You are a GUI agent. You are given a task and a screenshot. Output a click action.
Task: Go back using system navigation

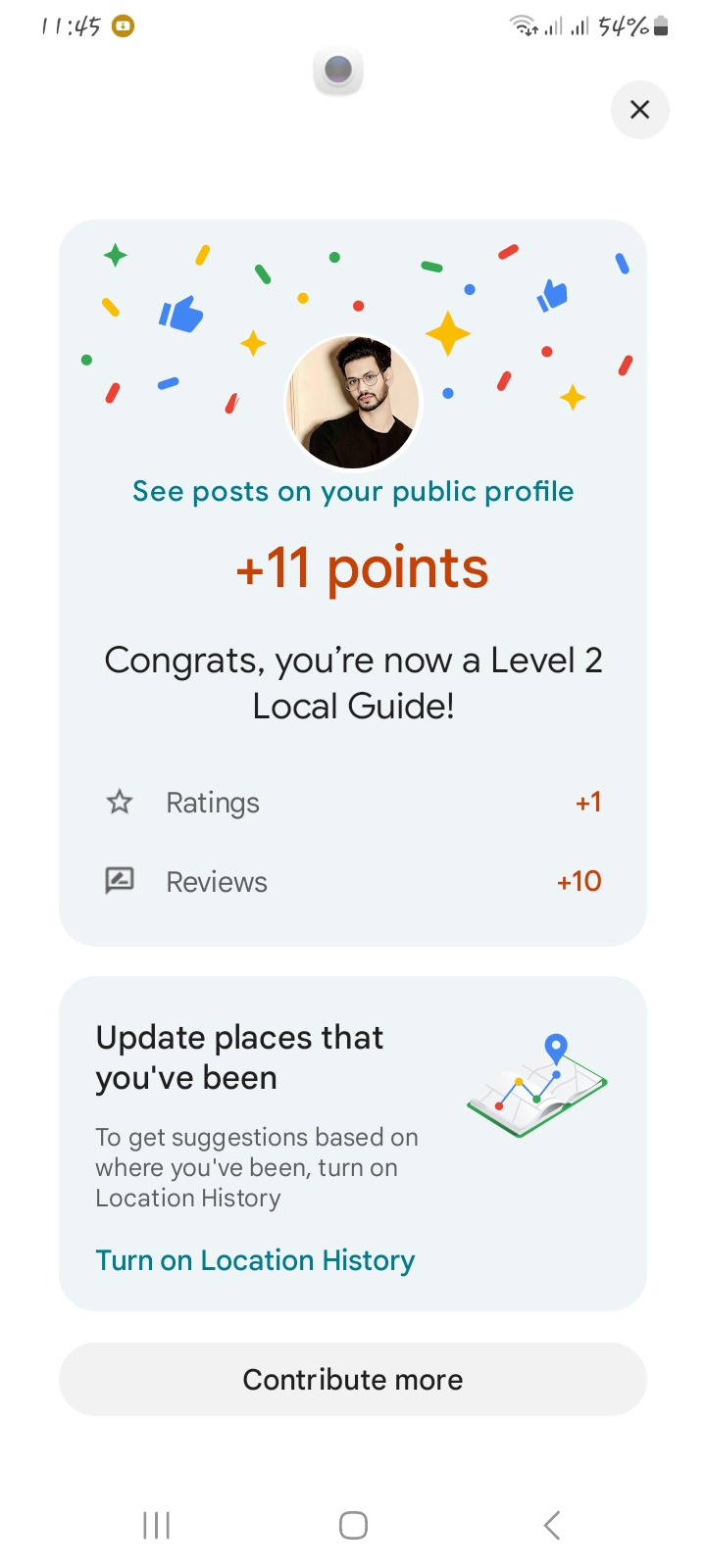click(x=552, y=1525)
